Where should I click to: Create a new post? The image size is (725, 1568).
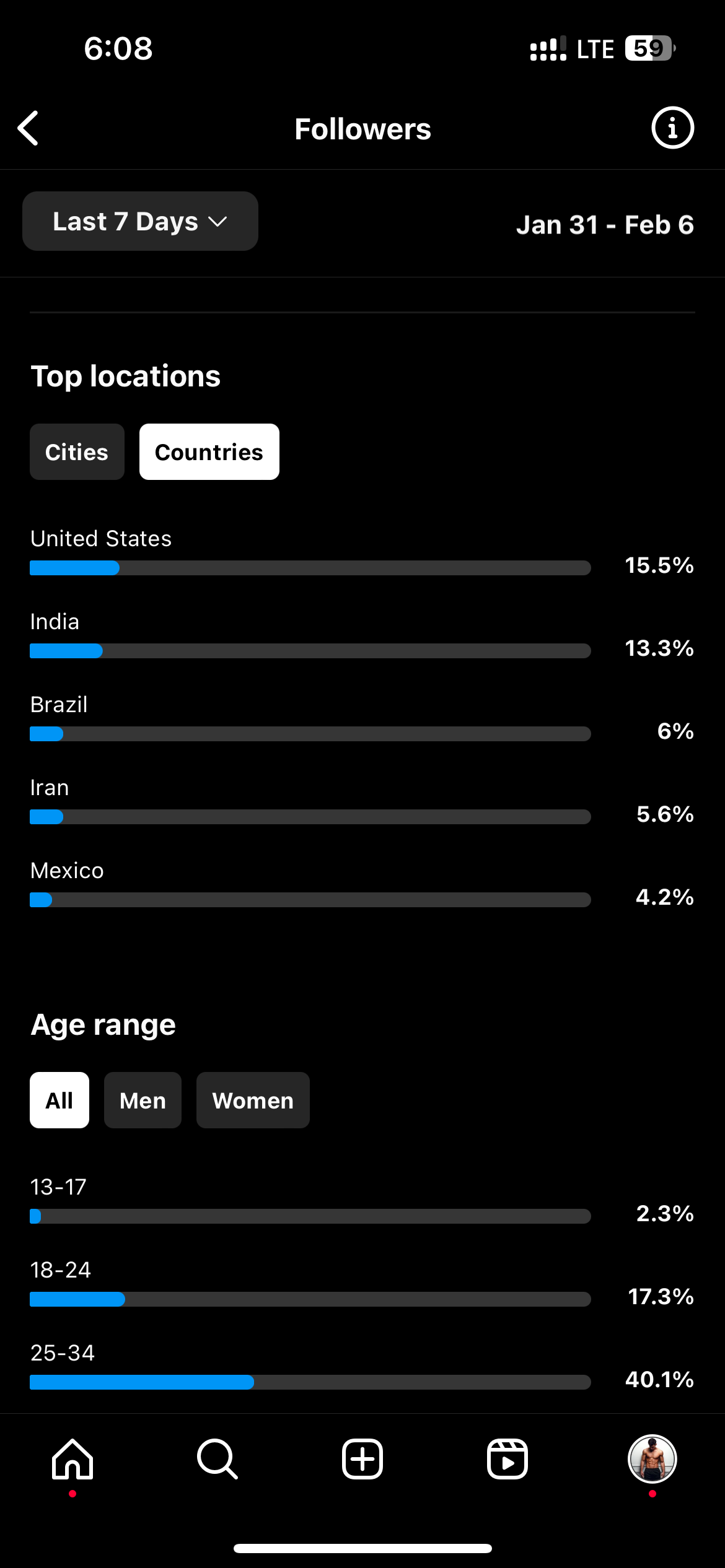coord(362,1459)
